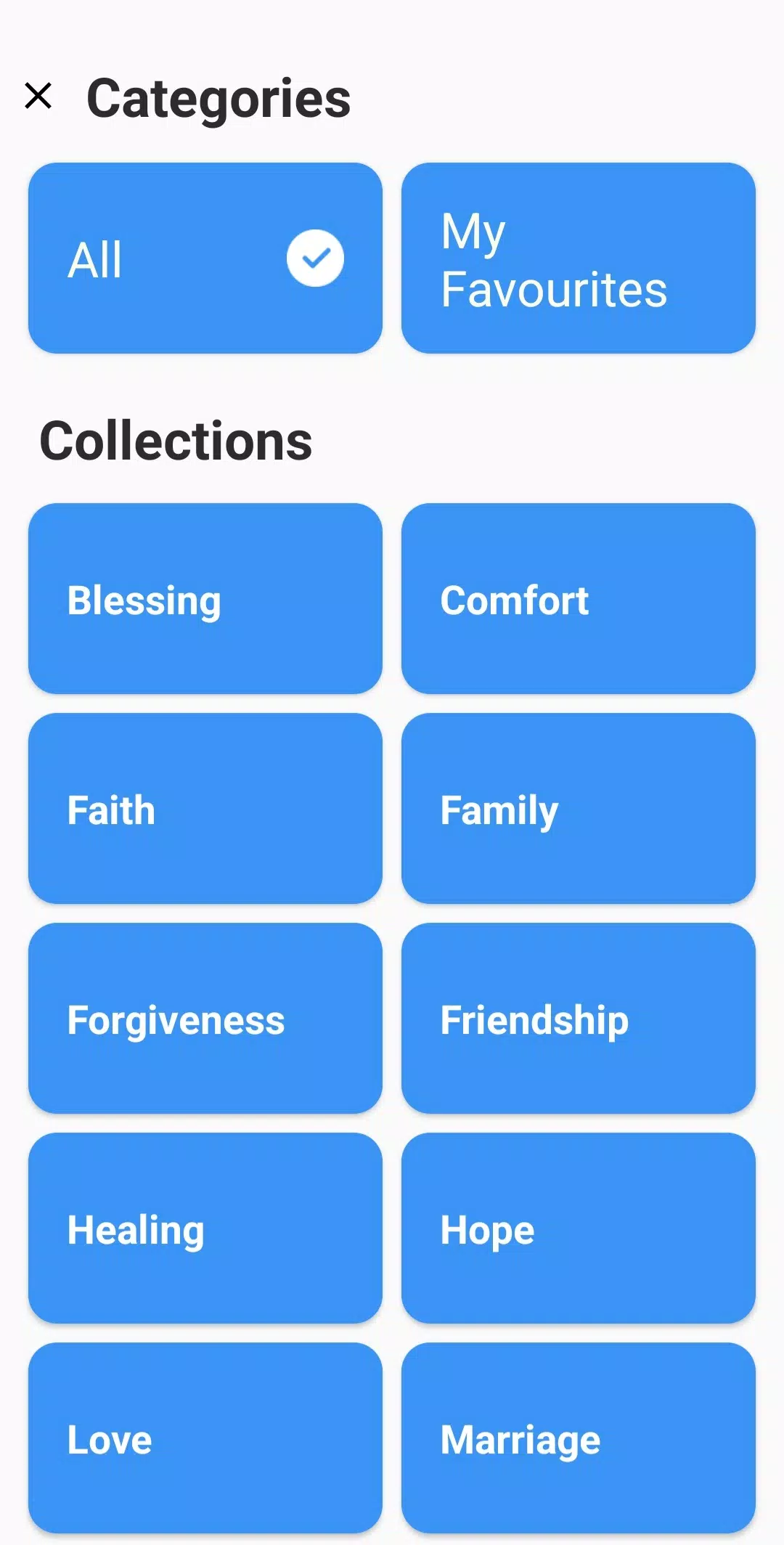Open the Hope collection

[579, 1228]
